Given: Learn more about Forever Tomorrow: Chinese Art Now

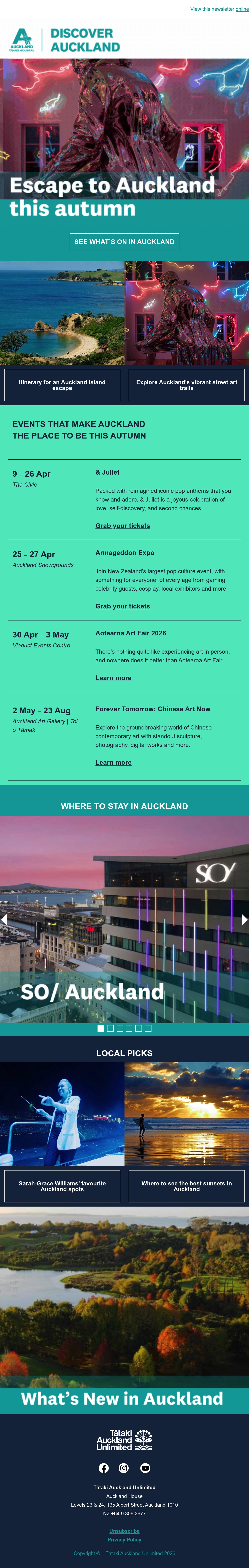Looking at the screenshot, I should pyautogui.click(x=113, y=763).
